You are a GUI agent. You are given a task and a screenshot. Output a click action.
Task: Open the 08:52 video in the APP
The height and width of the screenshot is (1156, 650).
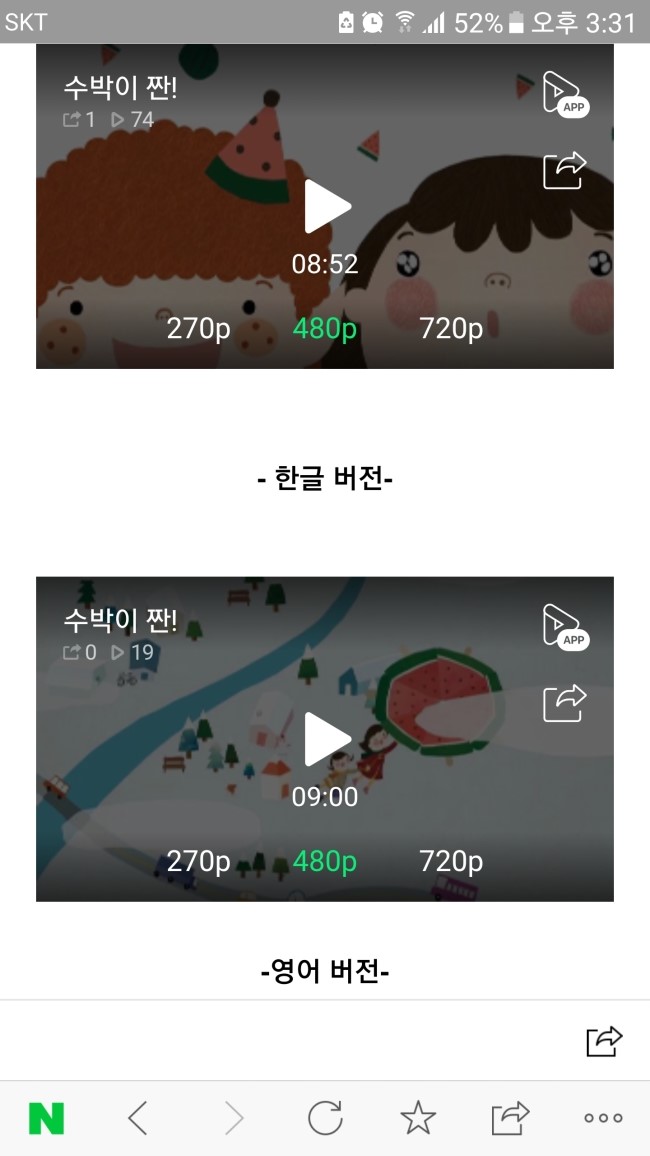[565, 94]
